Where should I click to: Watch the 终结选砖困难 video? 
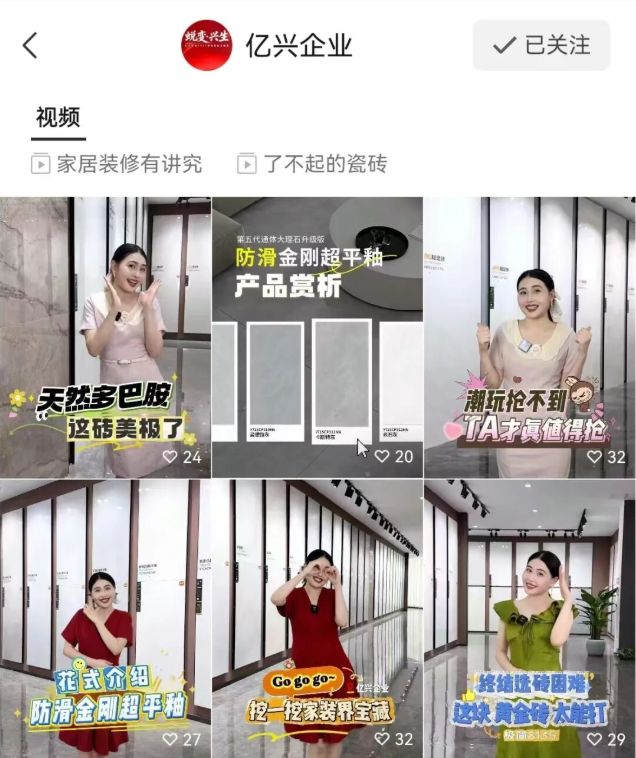pos(529,618)
